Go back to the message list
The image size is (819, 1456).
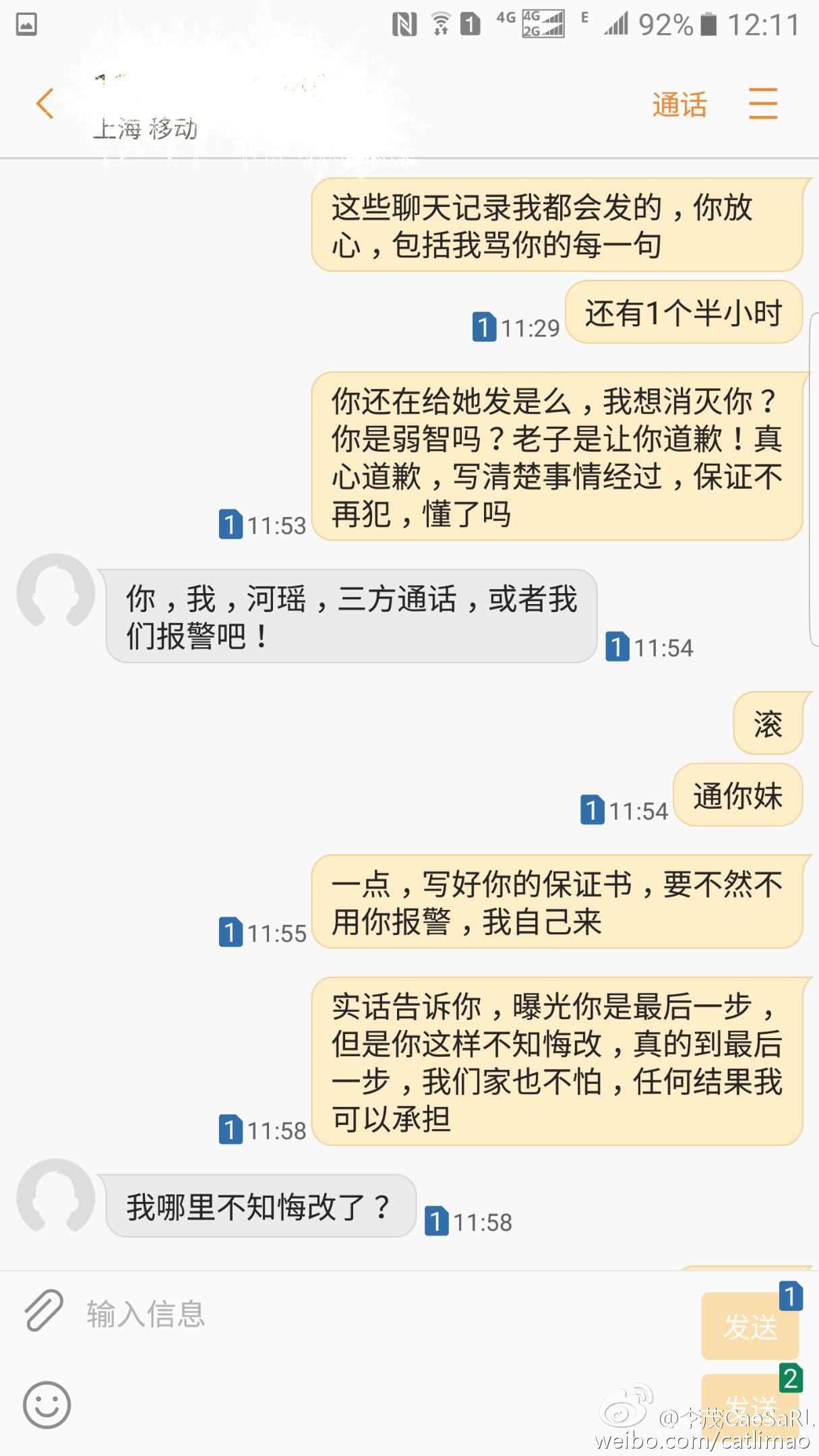[44, 104]
